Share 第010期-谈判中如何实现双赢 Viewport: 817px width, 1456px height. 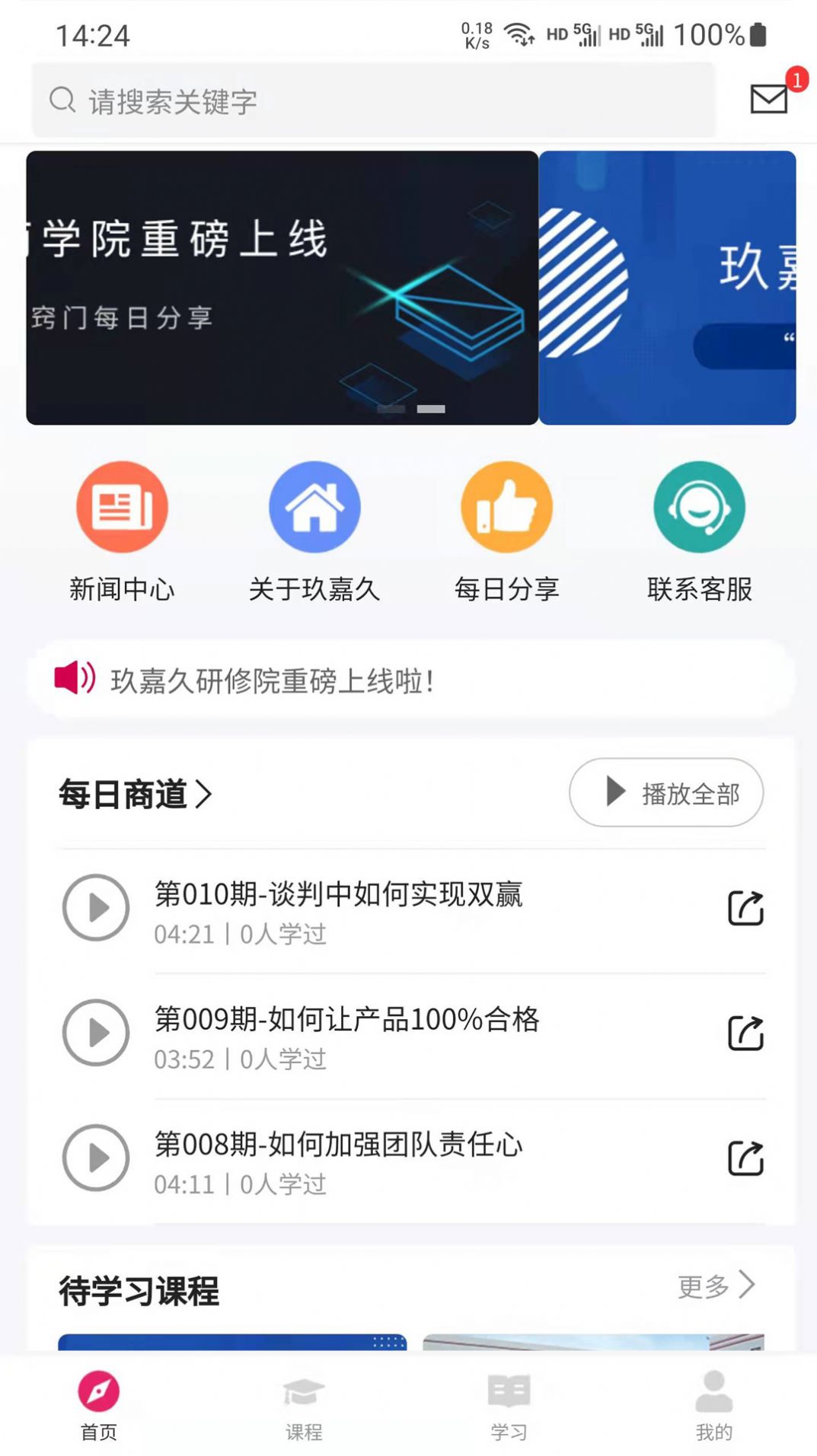pyautogui.click(x=746, y=907)
